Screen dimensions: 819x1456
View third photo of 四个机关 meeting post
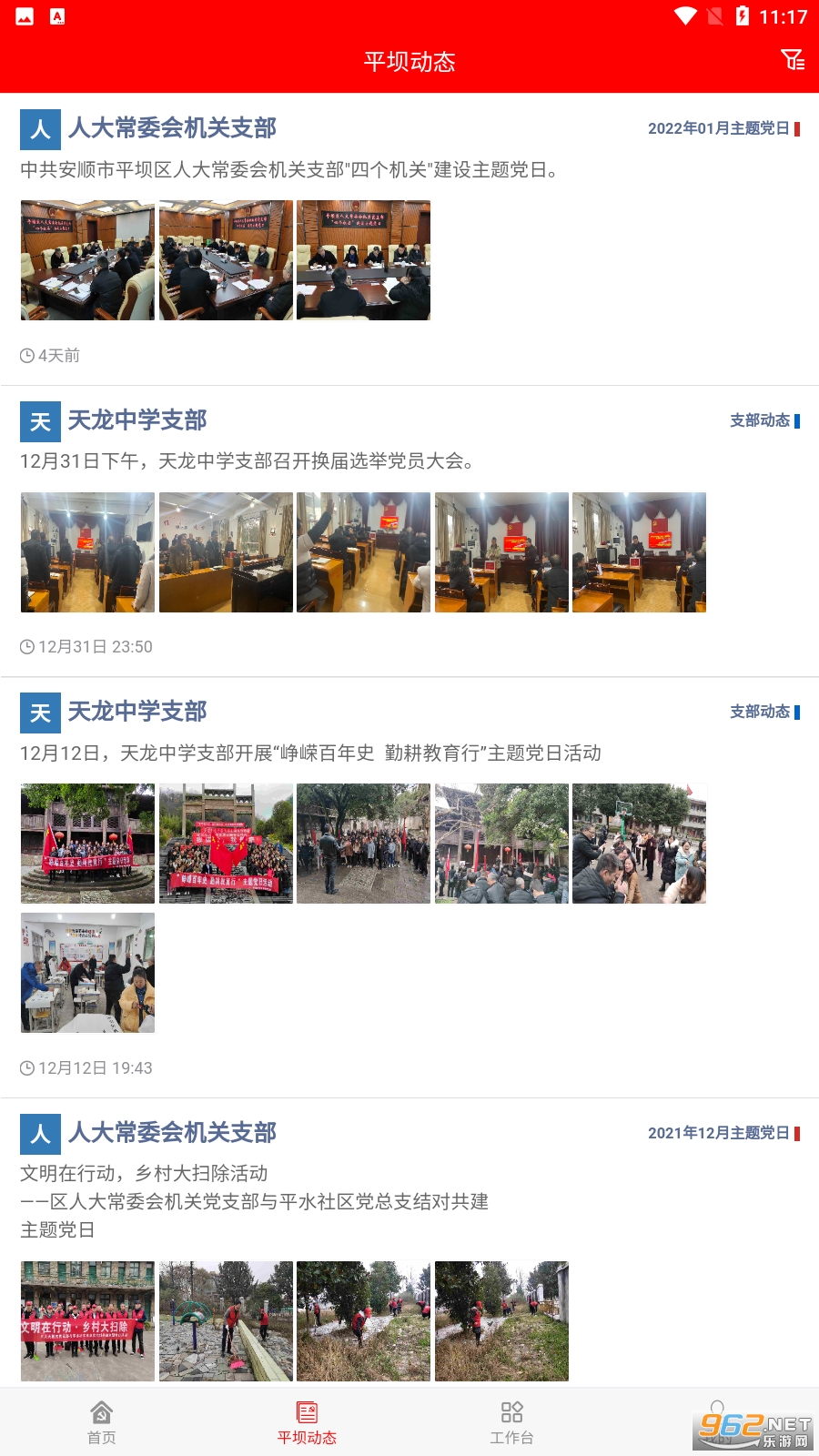pyautogui.click(x=363, y=260)
